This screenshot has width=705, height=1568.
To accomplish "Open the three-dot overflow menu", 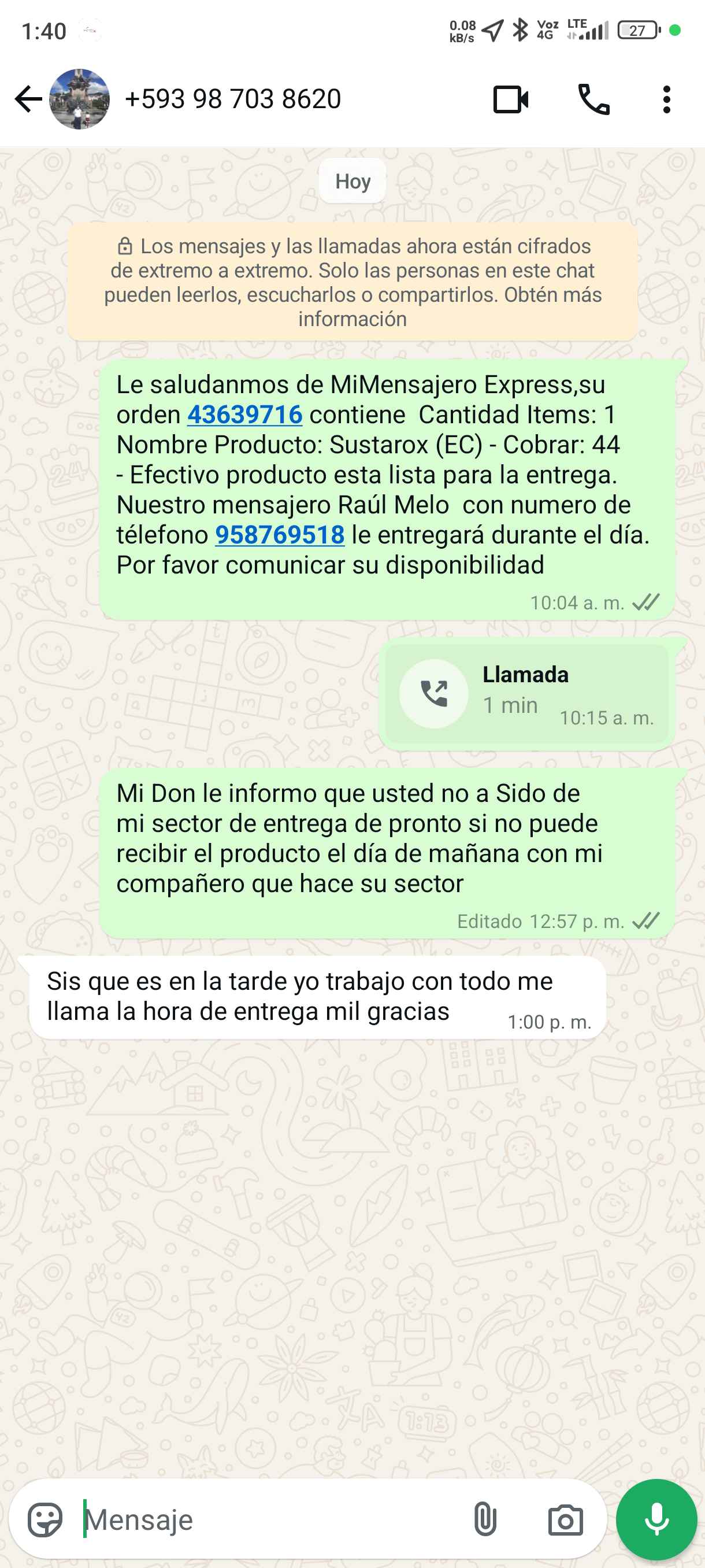I will (x=667, y=99).
